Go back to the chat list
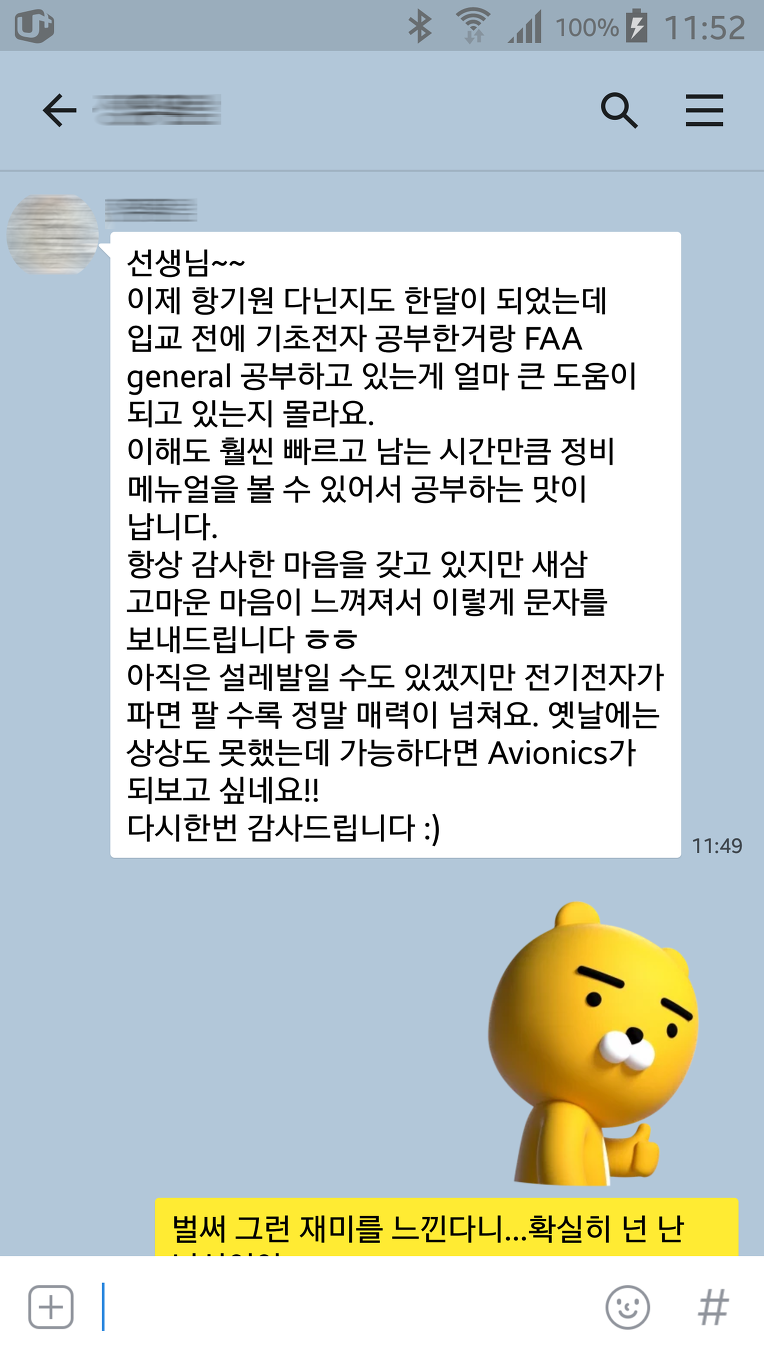This screenshot has height=1358, width=764. [59, 111]
